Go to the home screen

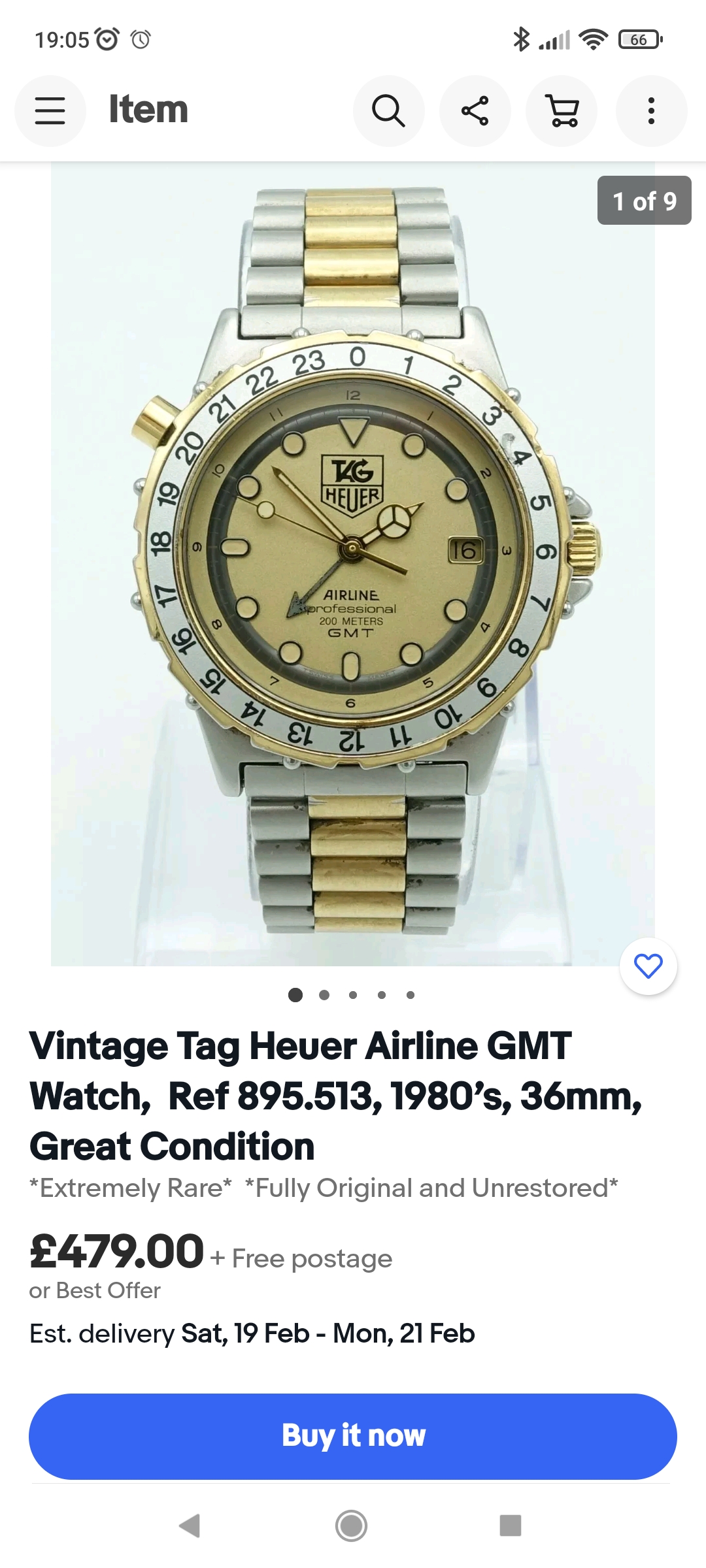[352, 1526]
